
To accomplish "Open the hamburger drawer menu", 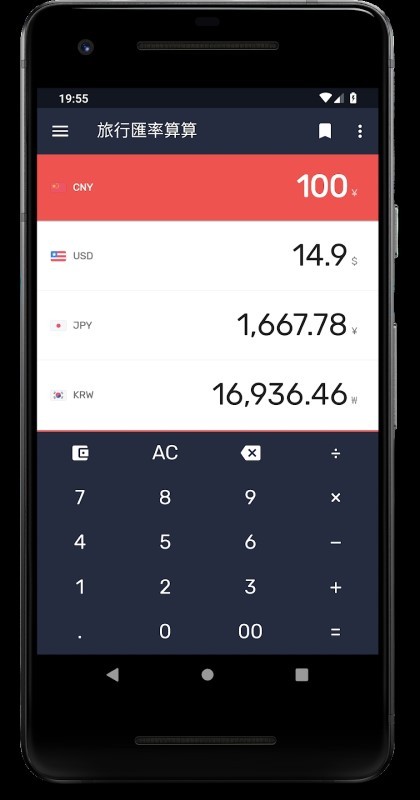I will click(x=60, y=131).
